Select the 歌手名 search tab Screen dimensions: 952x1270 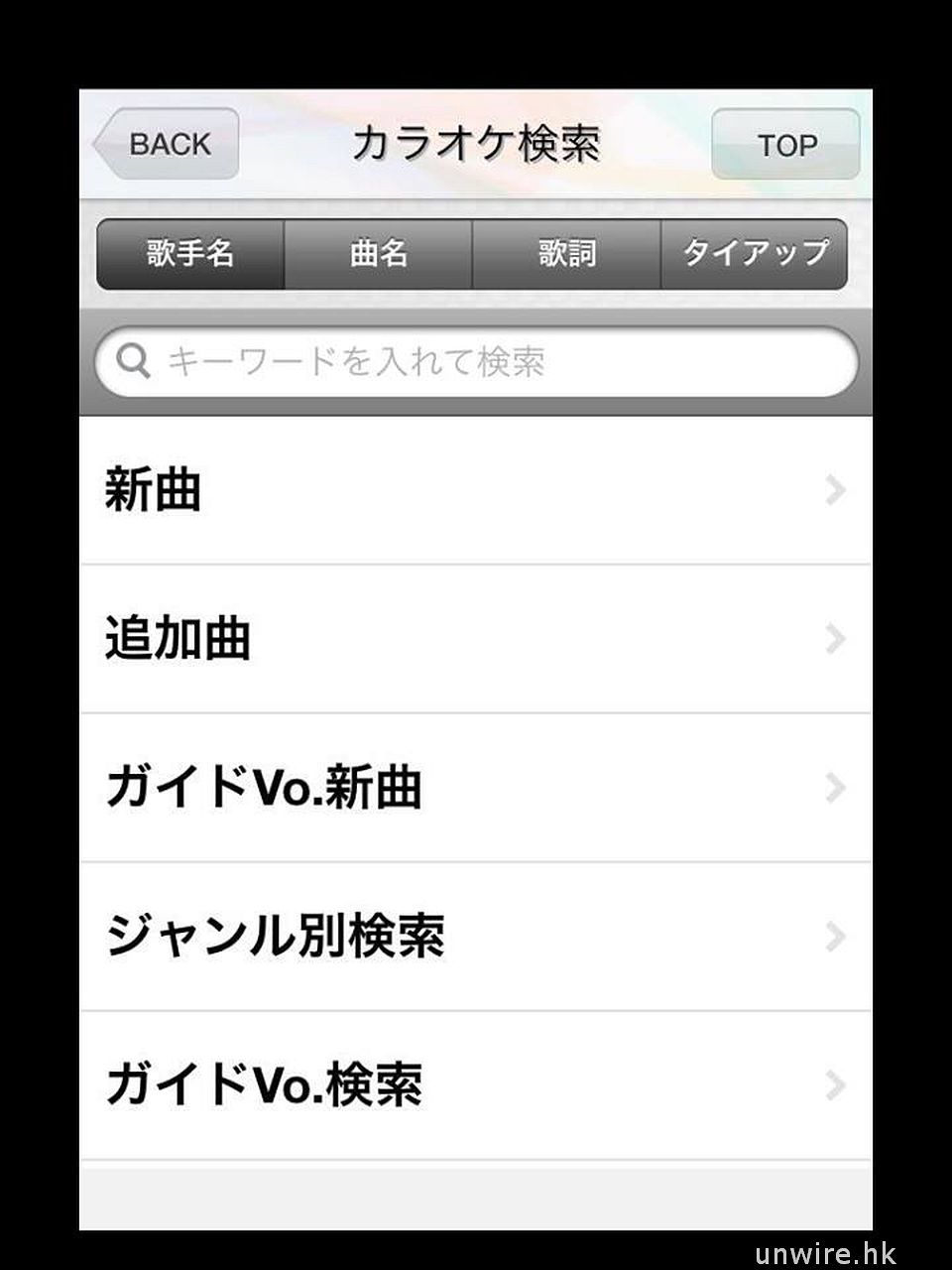tap(190, 254)
